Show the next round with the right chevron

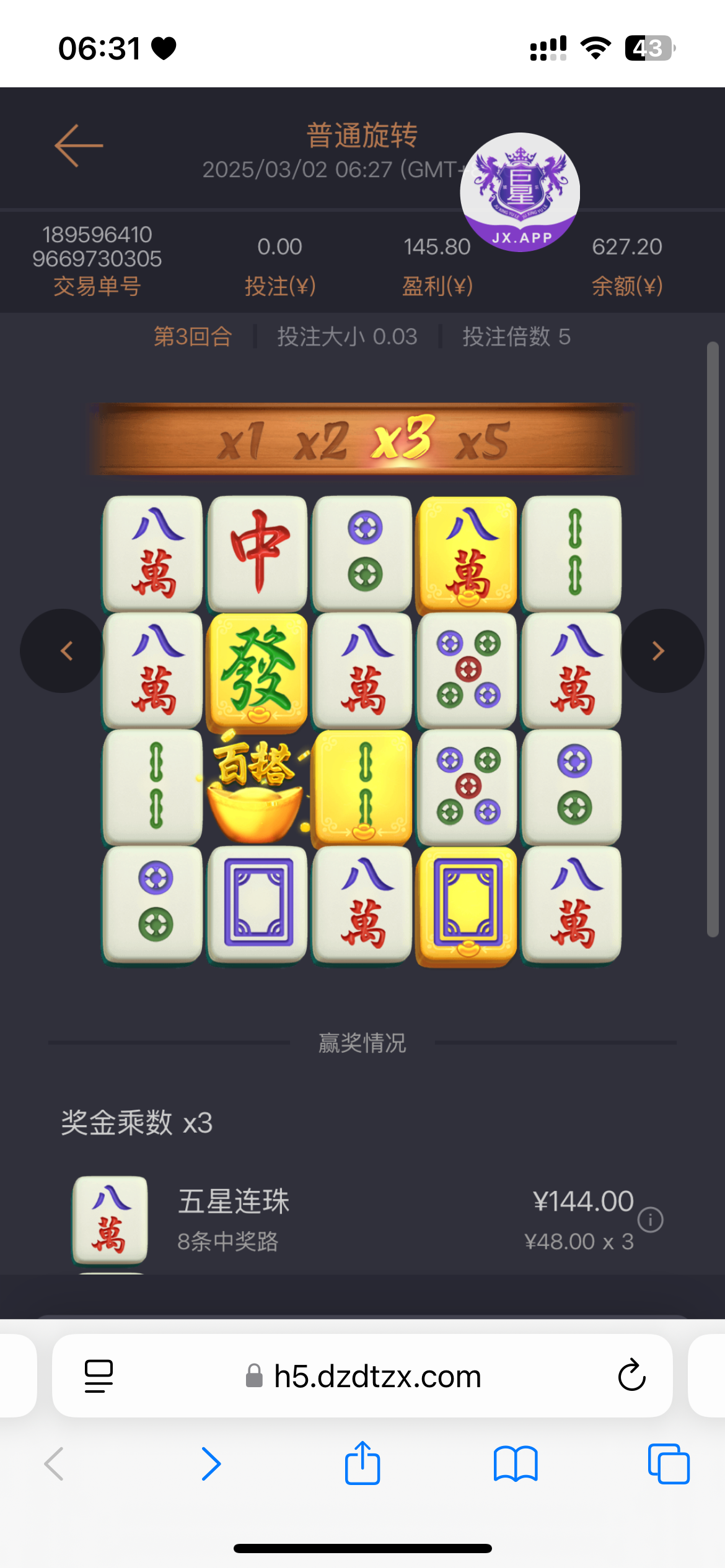pyautogui.click(x=661, y=651)
